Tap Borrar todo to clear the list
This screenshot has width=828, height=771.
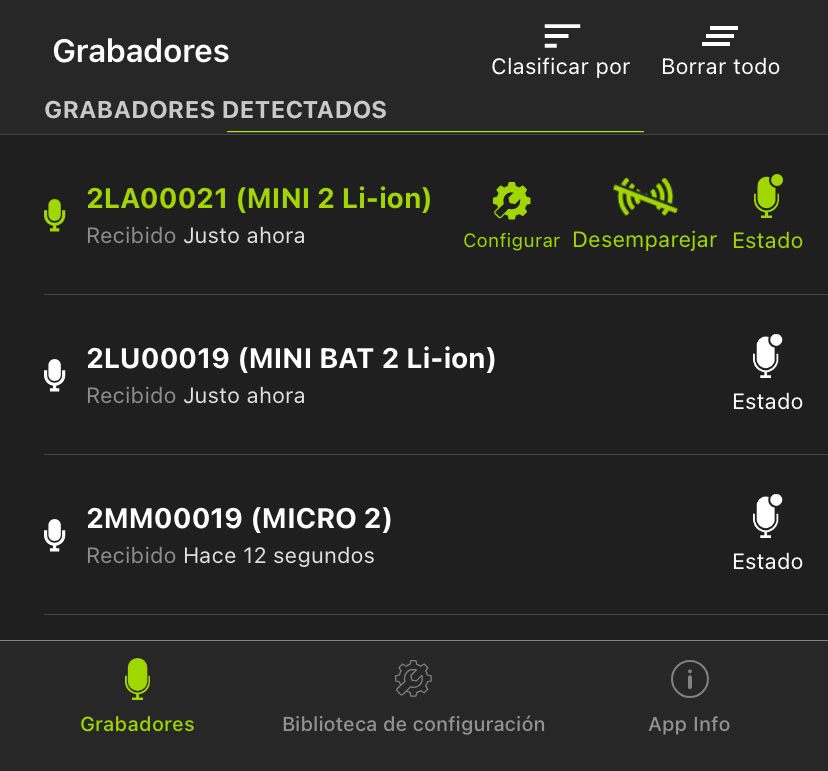pyautogui.click(x=720, y=50)
